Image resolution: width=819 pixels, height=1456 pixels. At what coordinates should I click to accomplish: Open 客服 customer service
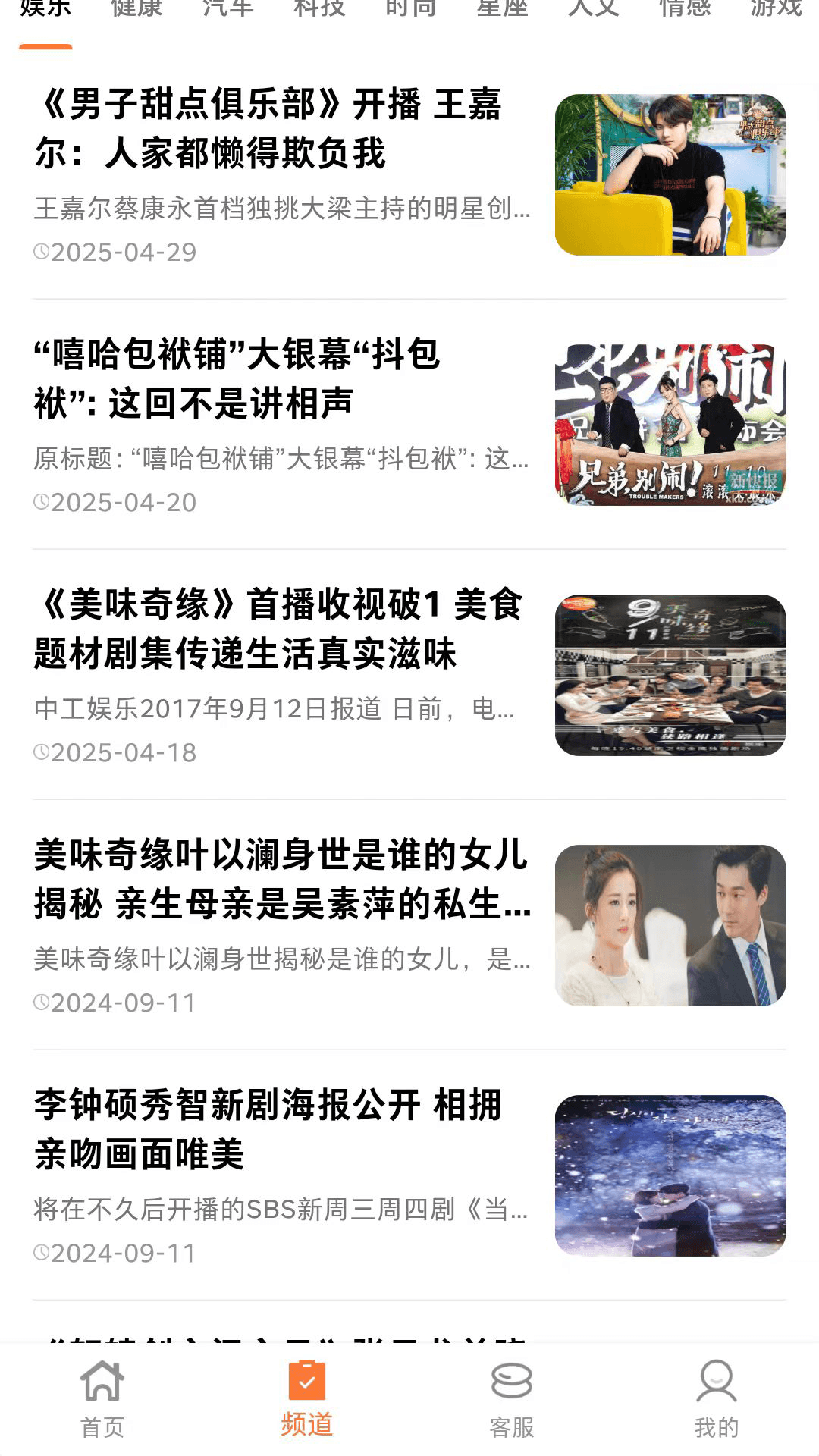pyautogui.click(x=512, y=1399)
